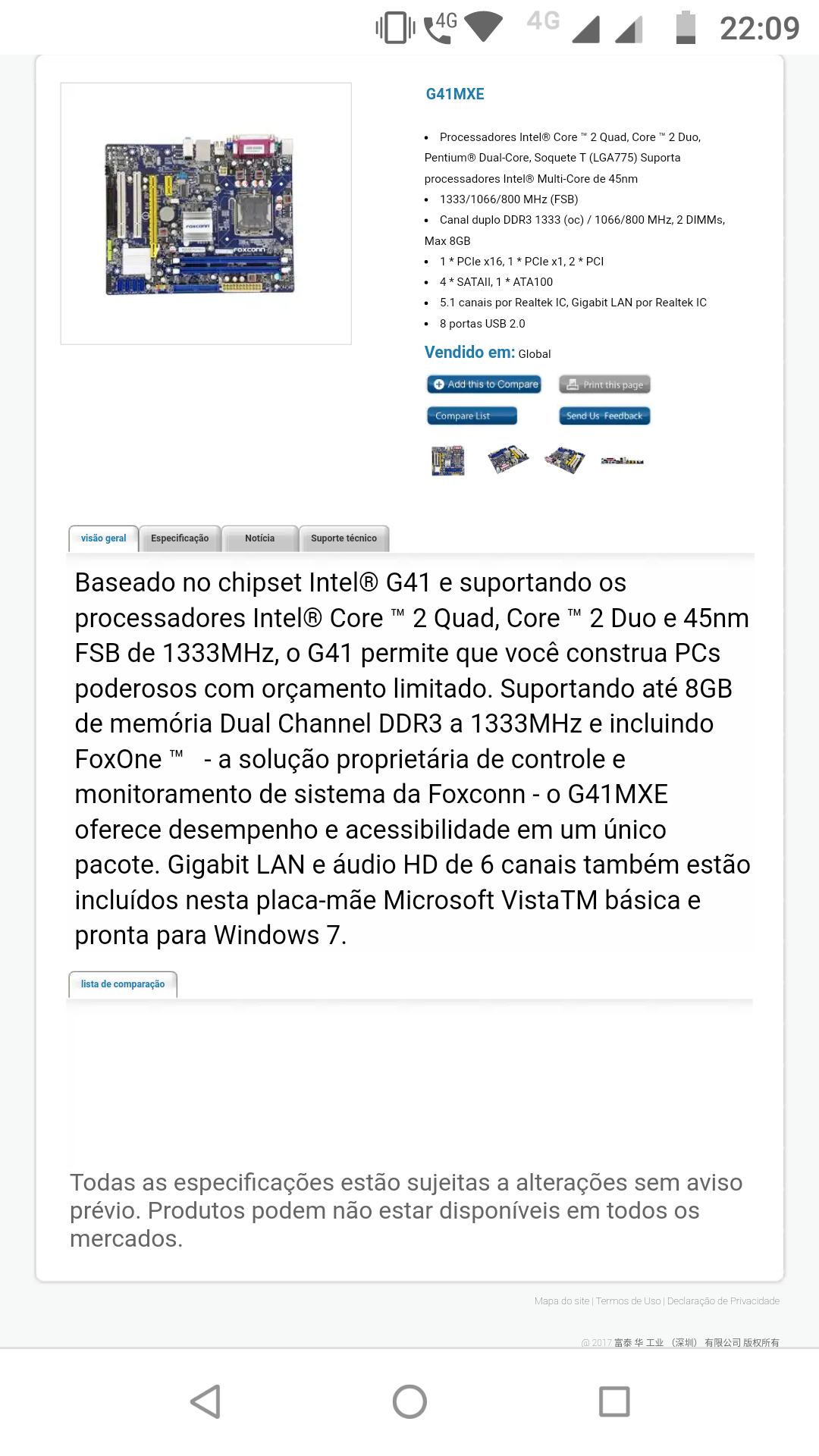Select the visão geral tab
Screen dimensions: 819x1456
pos(104,538)
